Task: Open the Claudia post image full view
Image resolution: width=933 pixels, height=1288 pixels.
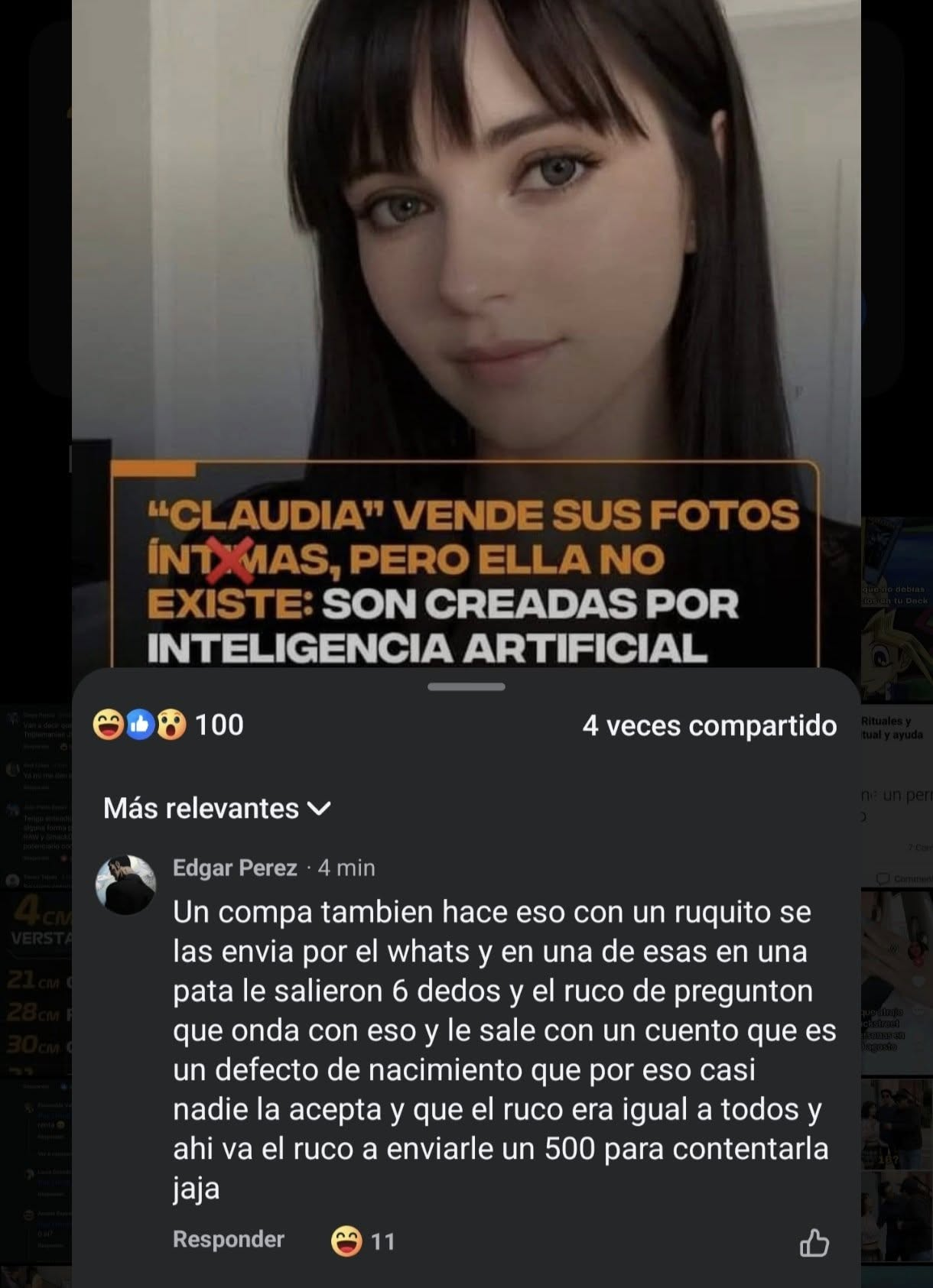Action: coord(466,306)
